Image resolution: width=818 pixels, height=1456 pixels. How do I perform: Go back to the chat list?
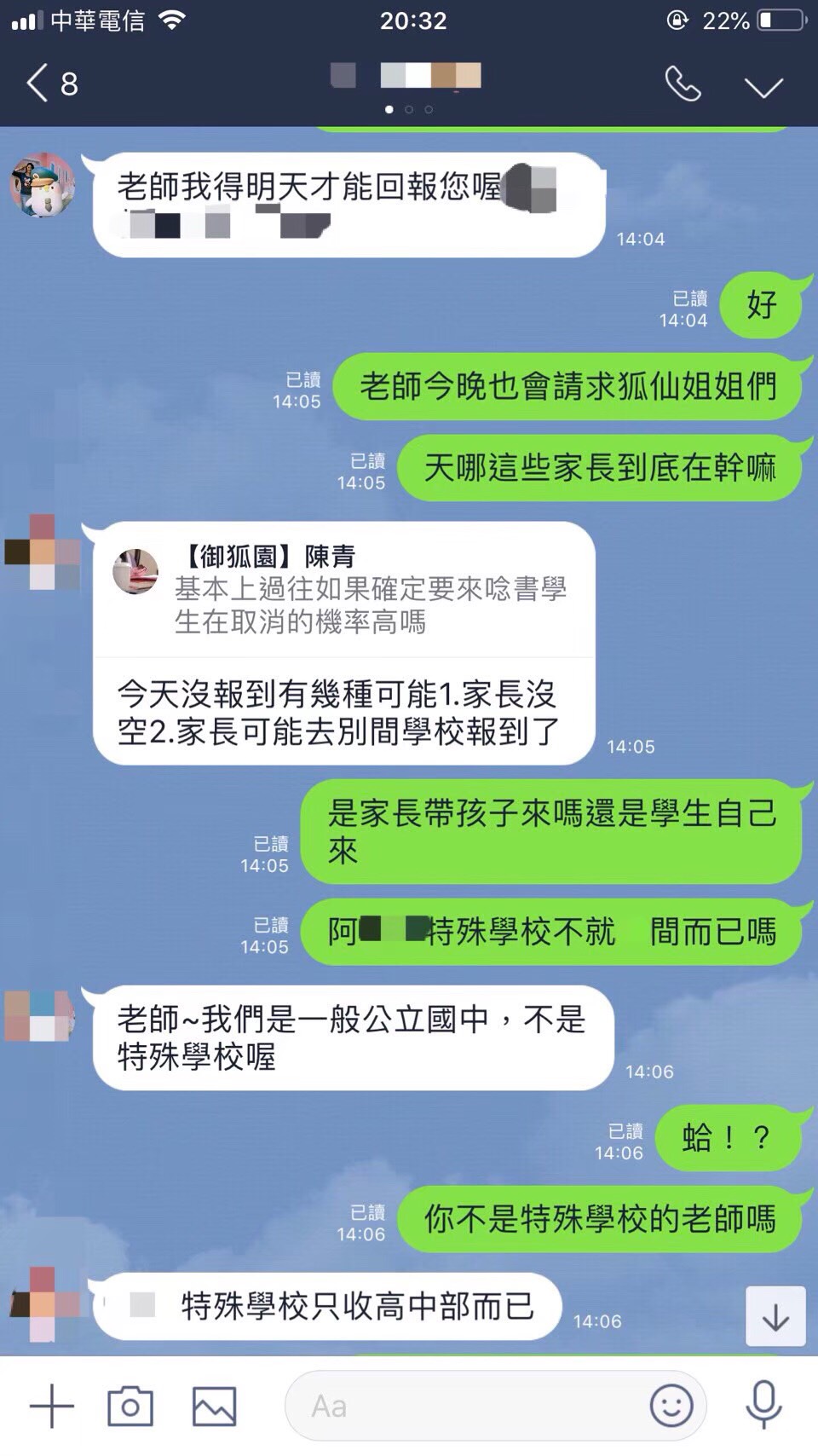tap(51, 84)
